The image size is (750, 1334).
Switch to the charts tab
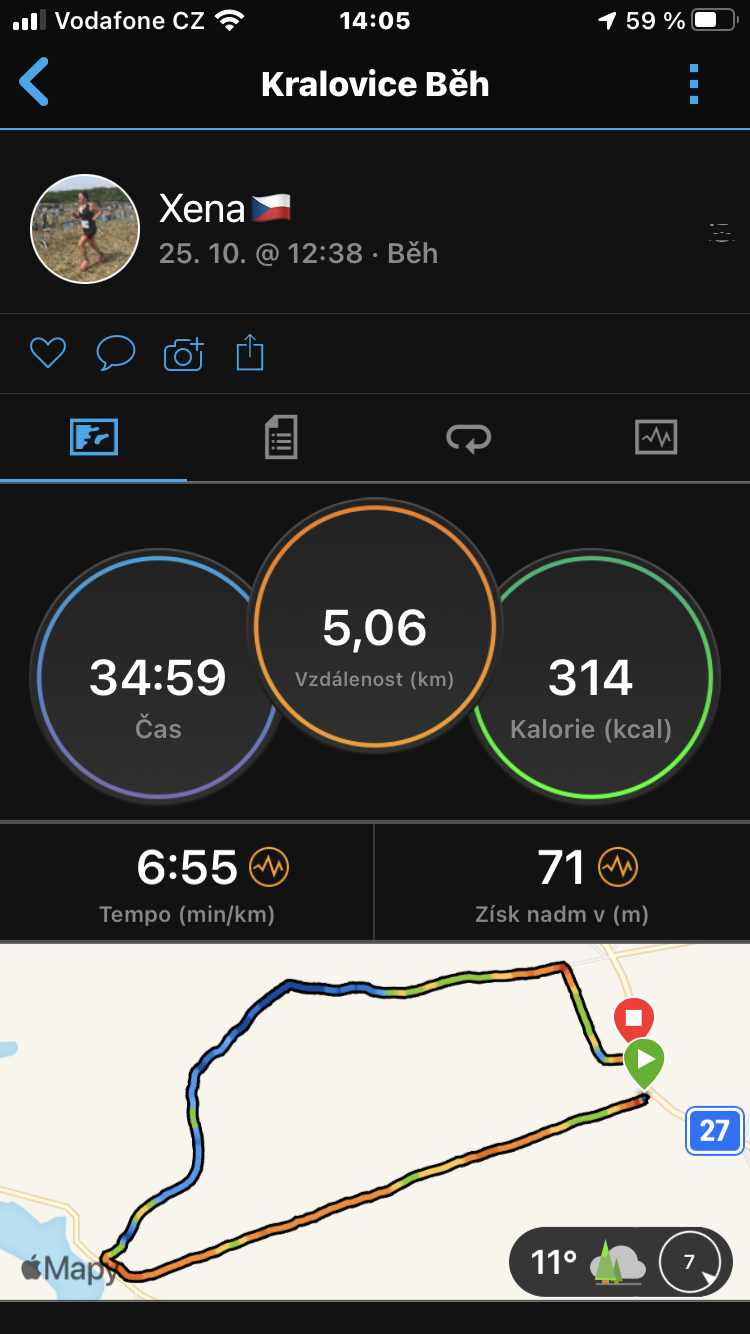coord(656,438)
